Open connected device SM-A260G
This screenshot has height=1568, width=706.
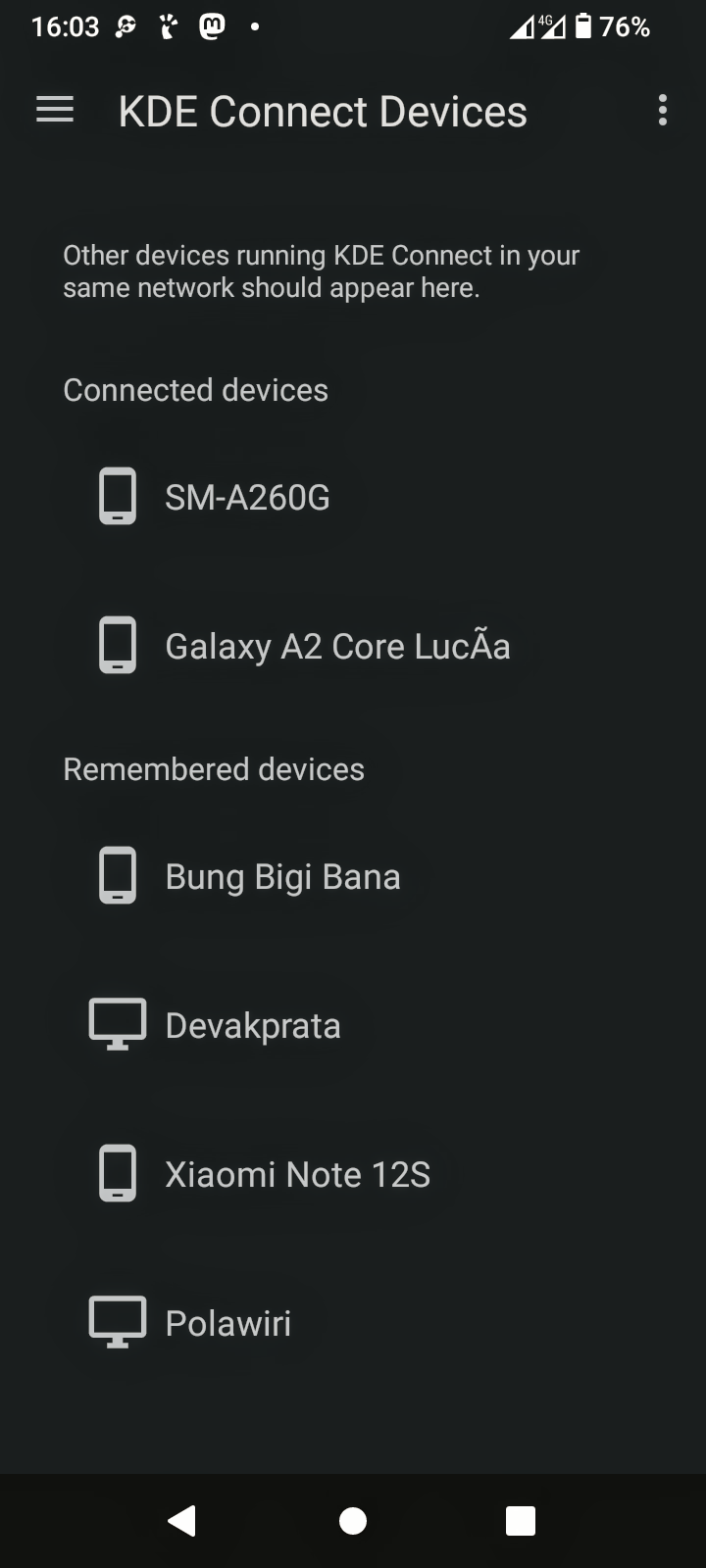click(247, 497)
